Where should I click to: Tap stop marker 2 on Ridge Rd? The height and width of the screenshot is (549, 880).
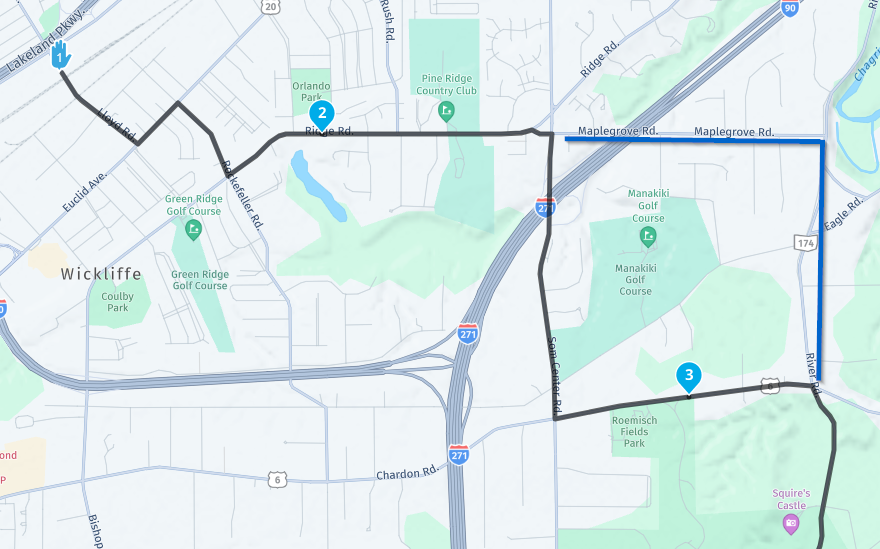[322, 113]
